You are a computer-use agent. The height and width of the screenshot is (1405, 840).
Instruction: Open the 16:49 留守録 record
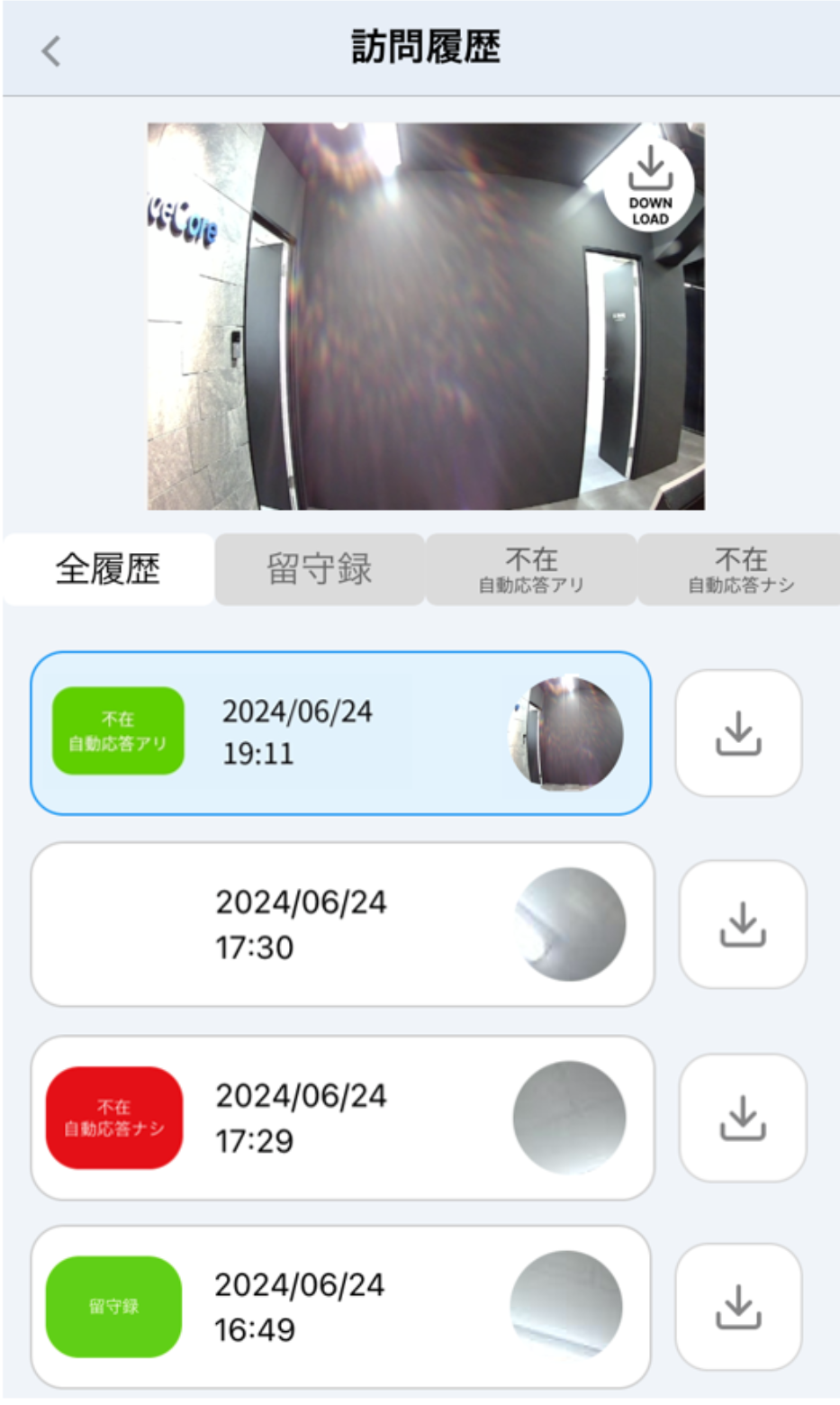(340, 1307)
